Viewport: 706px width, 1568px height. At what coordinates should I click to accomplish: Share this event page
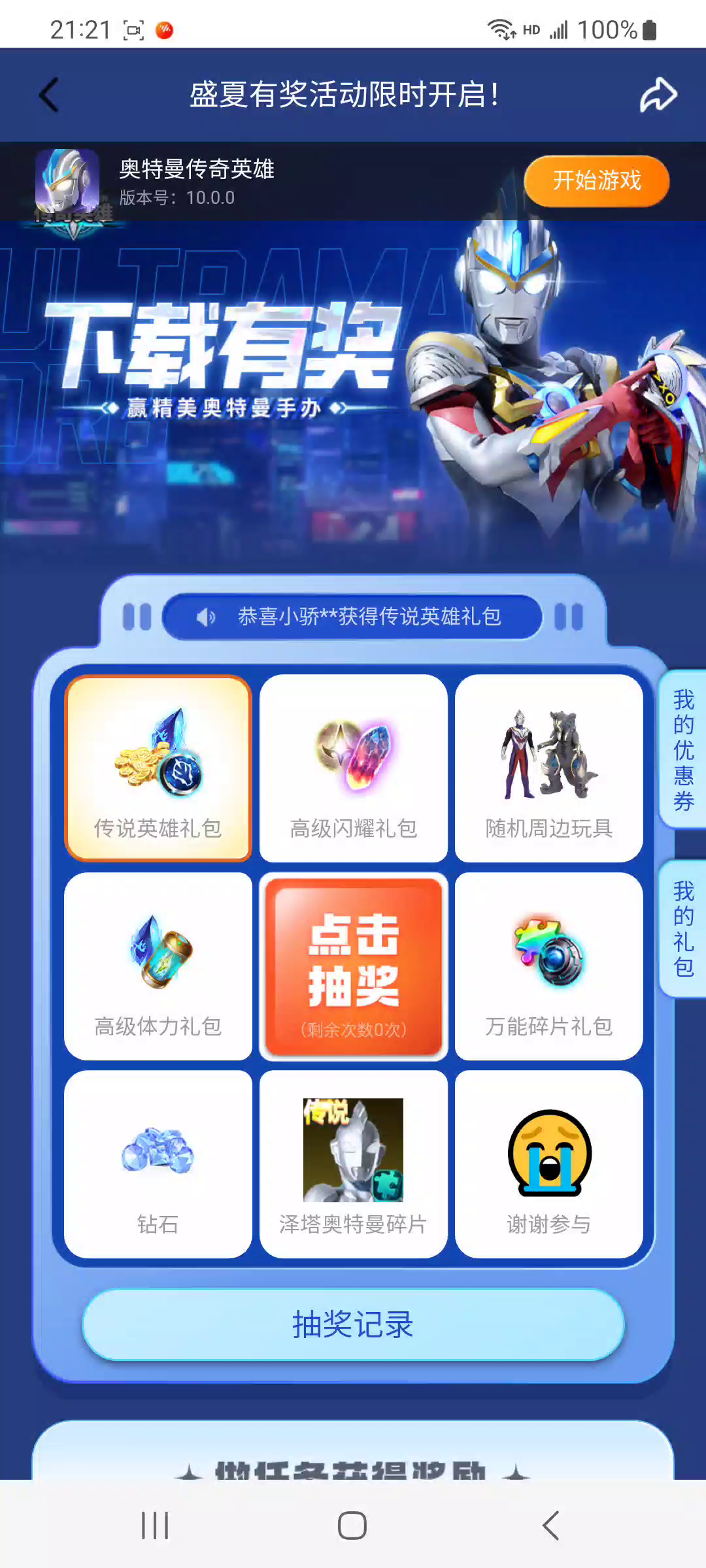coord(658,95)
